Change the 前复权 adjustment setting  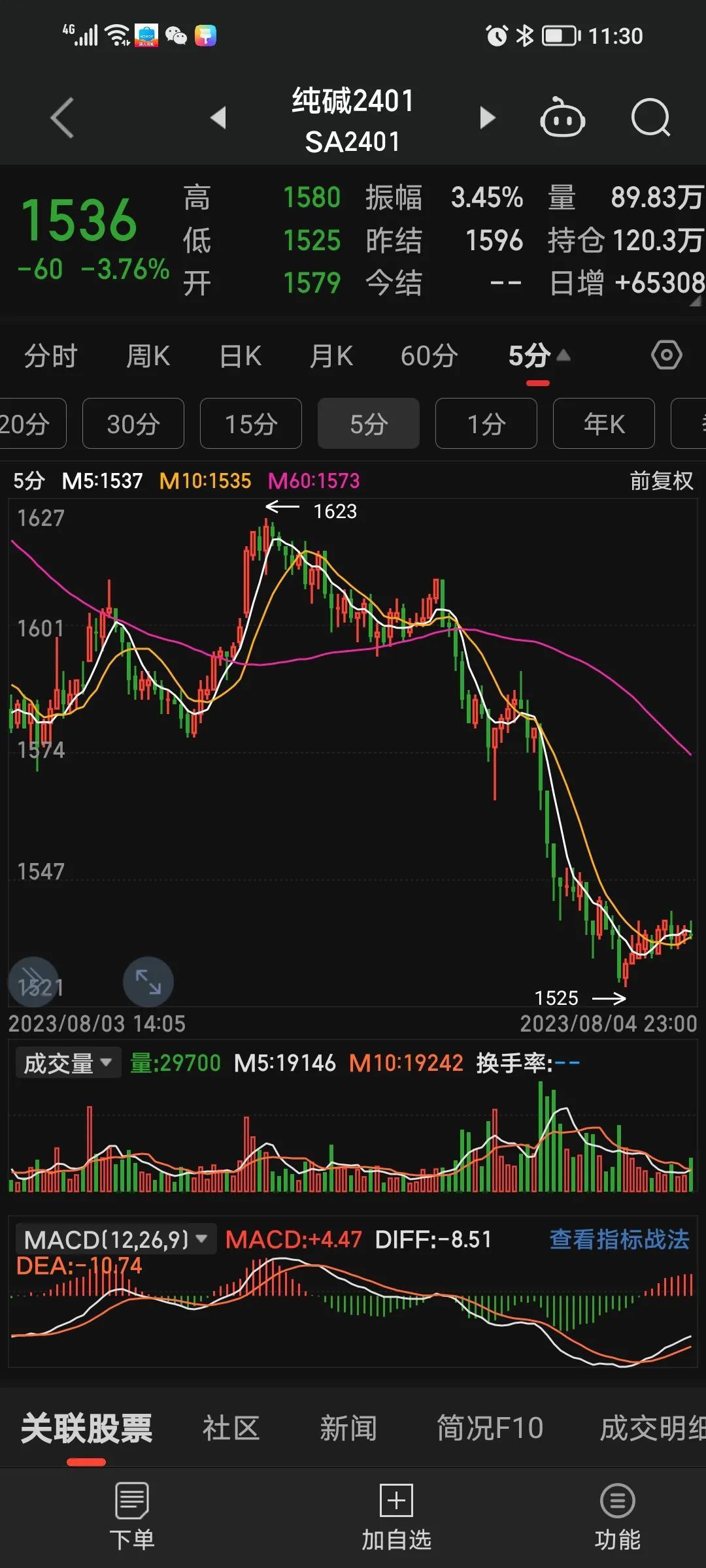point(661,481)
